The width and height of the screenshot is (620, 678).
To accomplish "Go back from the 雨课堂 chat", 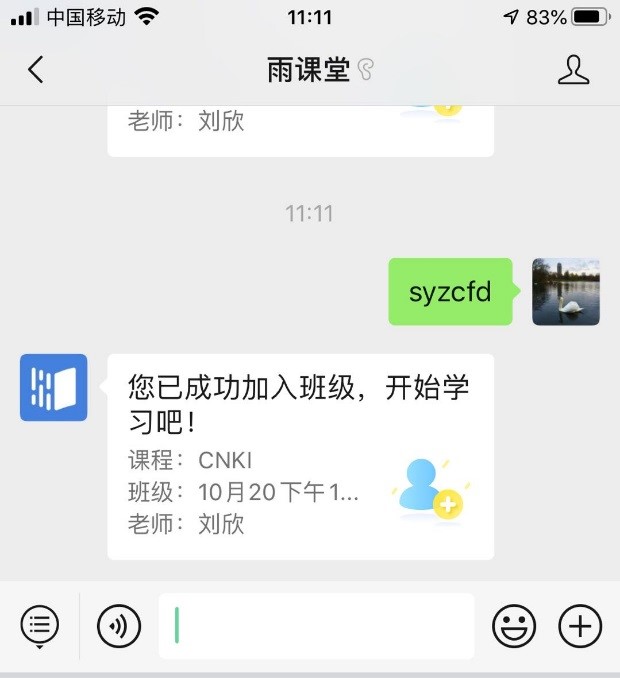I will click(x=36, y=70).
